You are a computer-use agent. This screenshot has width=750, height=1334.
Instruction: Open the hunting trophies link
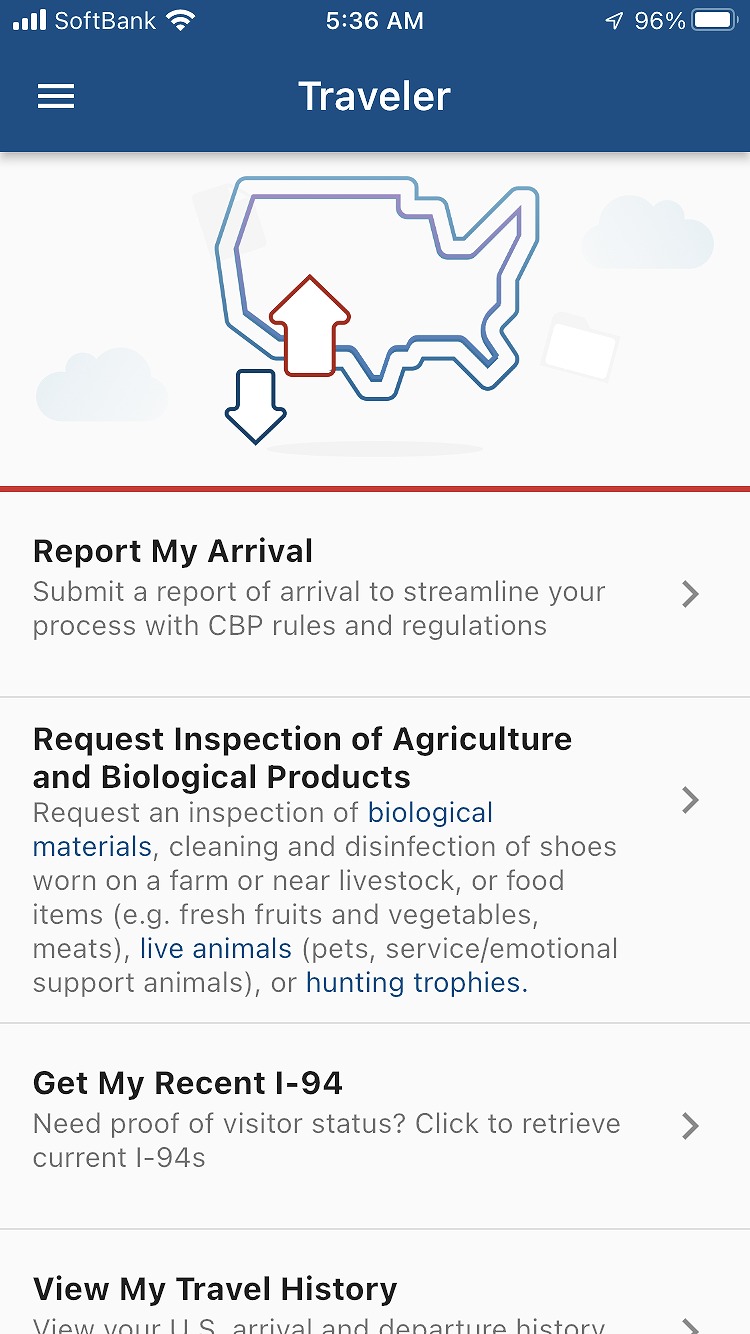click(x=411, y=982)
